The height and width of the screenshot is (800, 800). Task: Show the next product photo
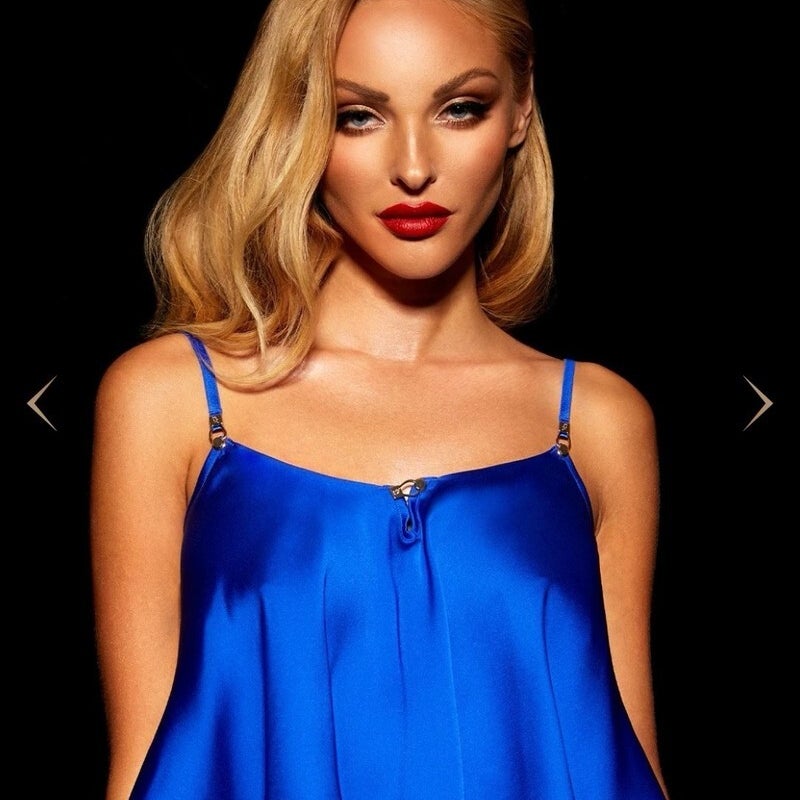click(757, 403)
